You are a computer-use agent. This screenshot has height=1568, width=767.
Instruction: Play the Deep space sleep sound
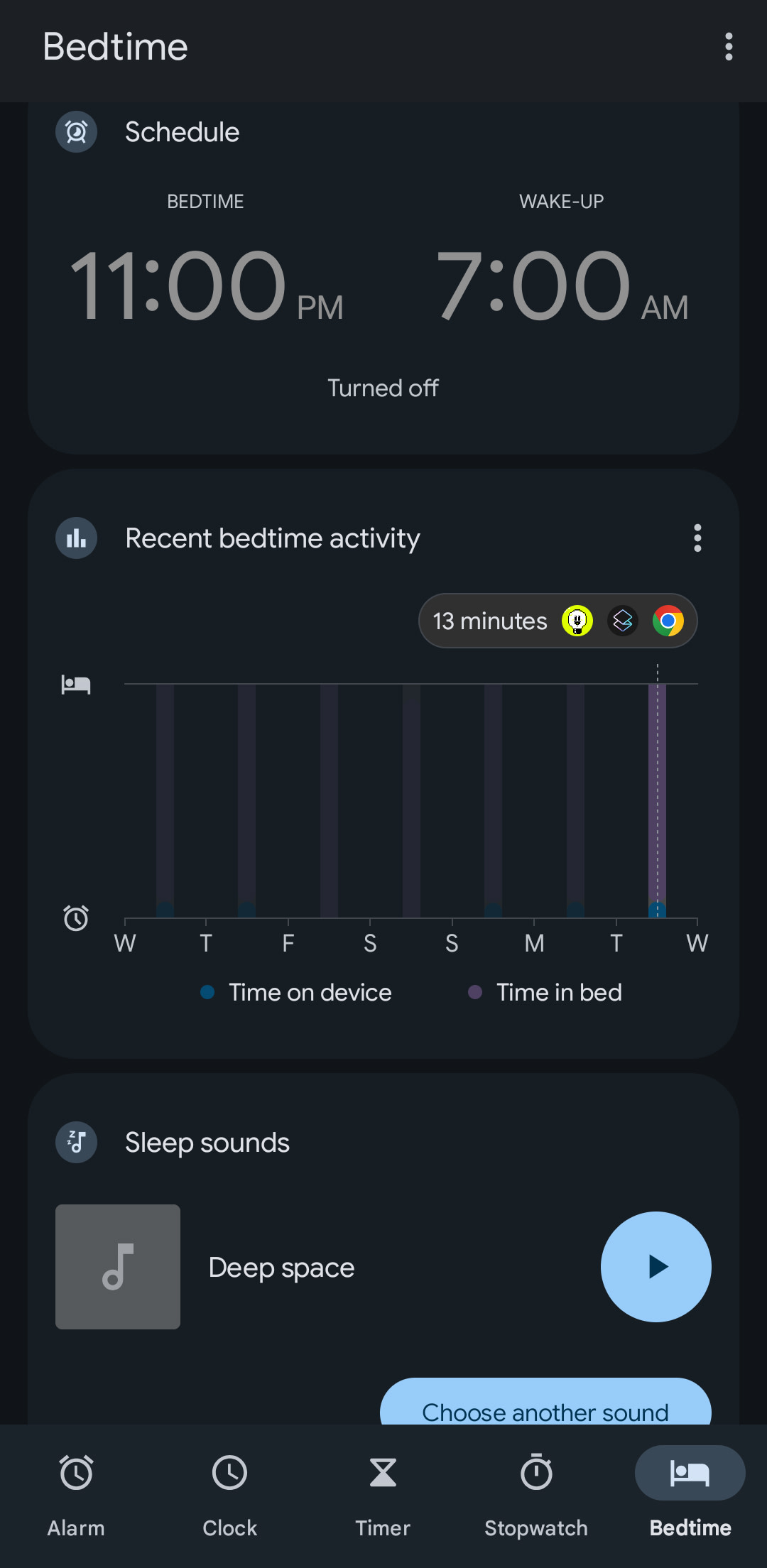point(656,1267)
